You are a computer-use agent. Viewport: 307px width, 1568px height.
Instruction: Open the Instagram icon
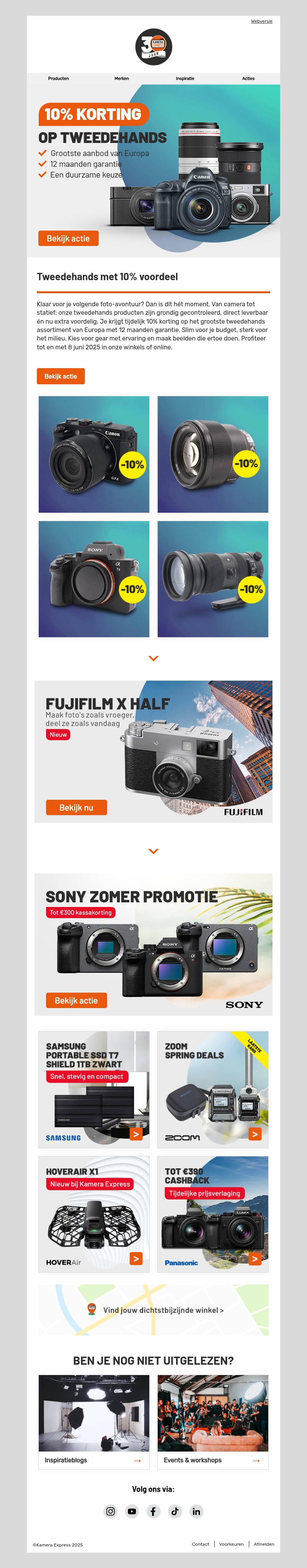(x=111, y=1511)
